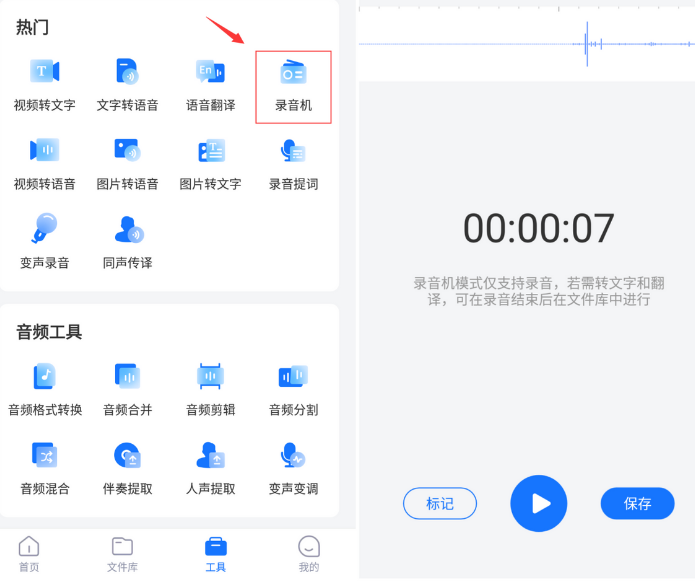The height and width of the screenshot is (584, 695).
Task: Open 录音提词 teleprompter tool
Action: tap(293, 164)
